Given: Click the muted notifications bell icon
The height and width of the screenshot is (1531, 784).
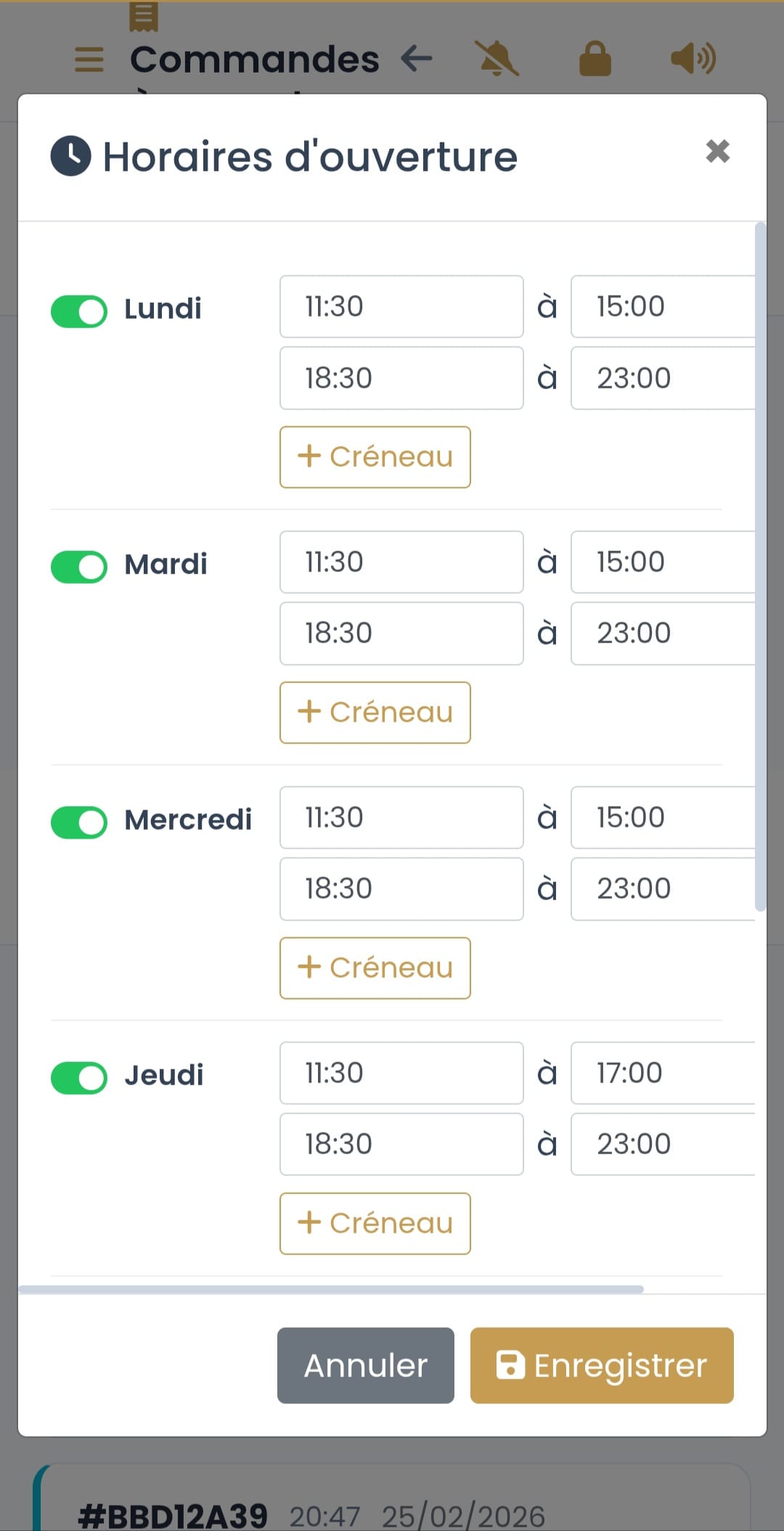Looking at the screenshot, I should point(496,58).
